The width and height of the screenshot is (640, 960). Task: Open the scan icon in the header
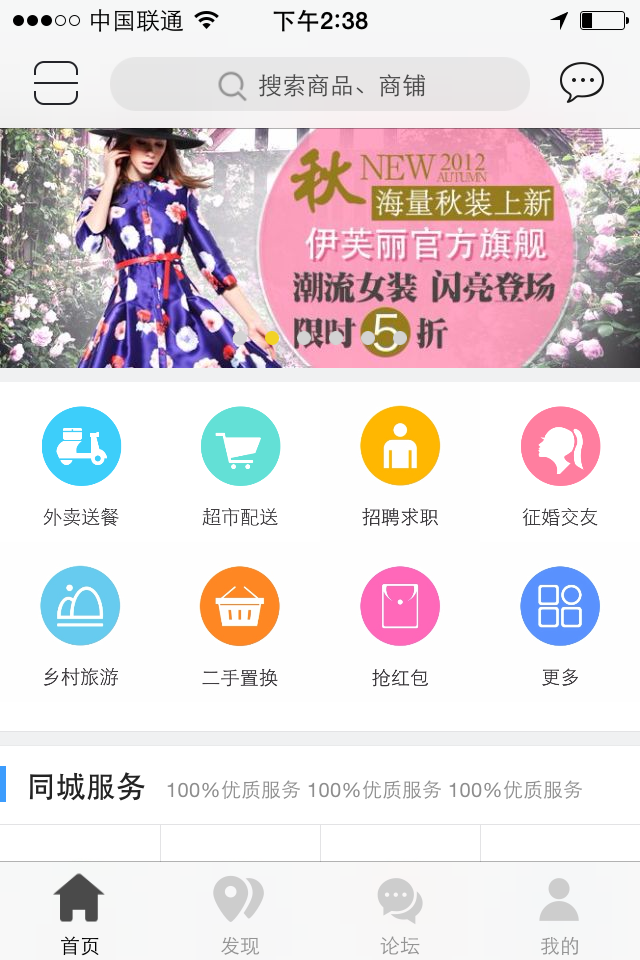coord(56,84)
